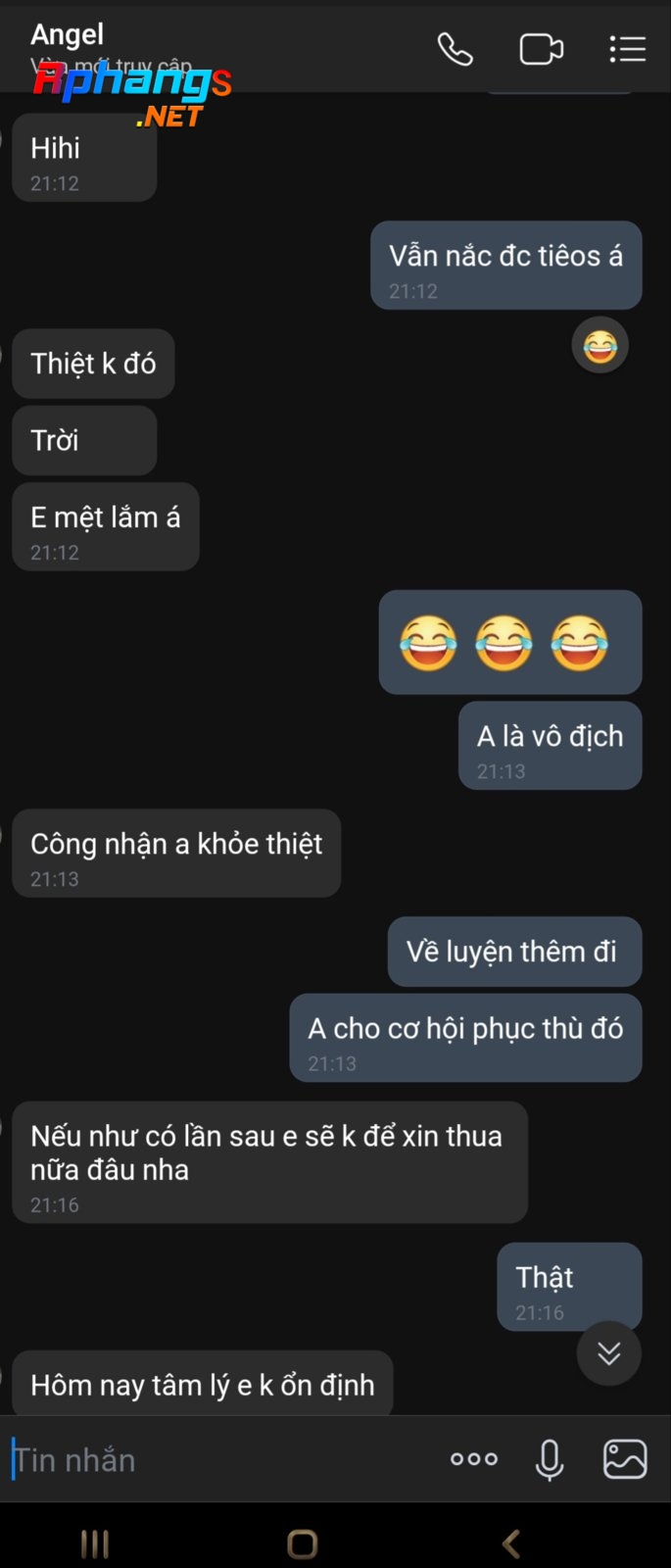Screen dimensions: 671x1568
Task: Go back with the system back button
Action: point(510,1544)
